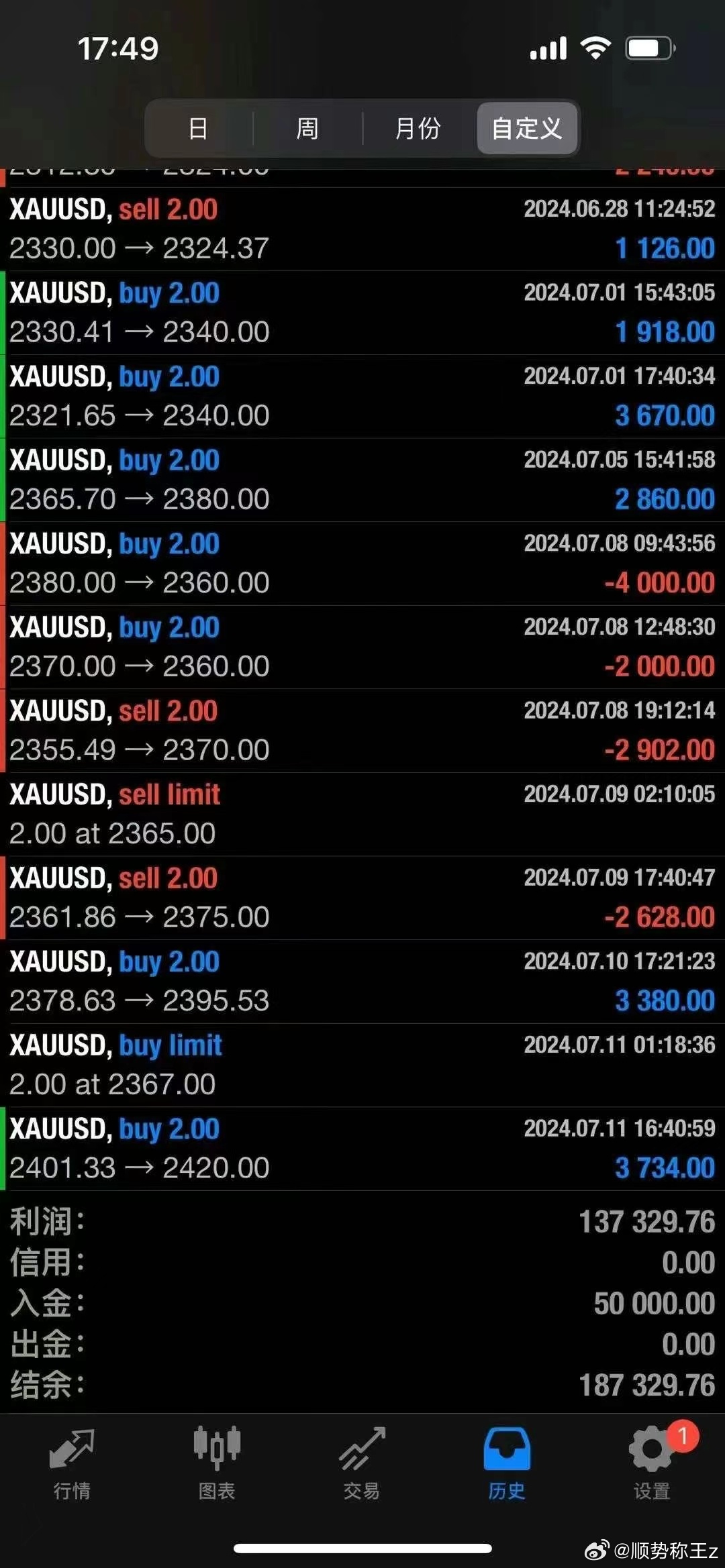Screen dimensions: 725x1568
Task: View the buy trade with 3 670.00 profit
Action: [x=362, y=397]
